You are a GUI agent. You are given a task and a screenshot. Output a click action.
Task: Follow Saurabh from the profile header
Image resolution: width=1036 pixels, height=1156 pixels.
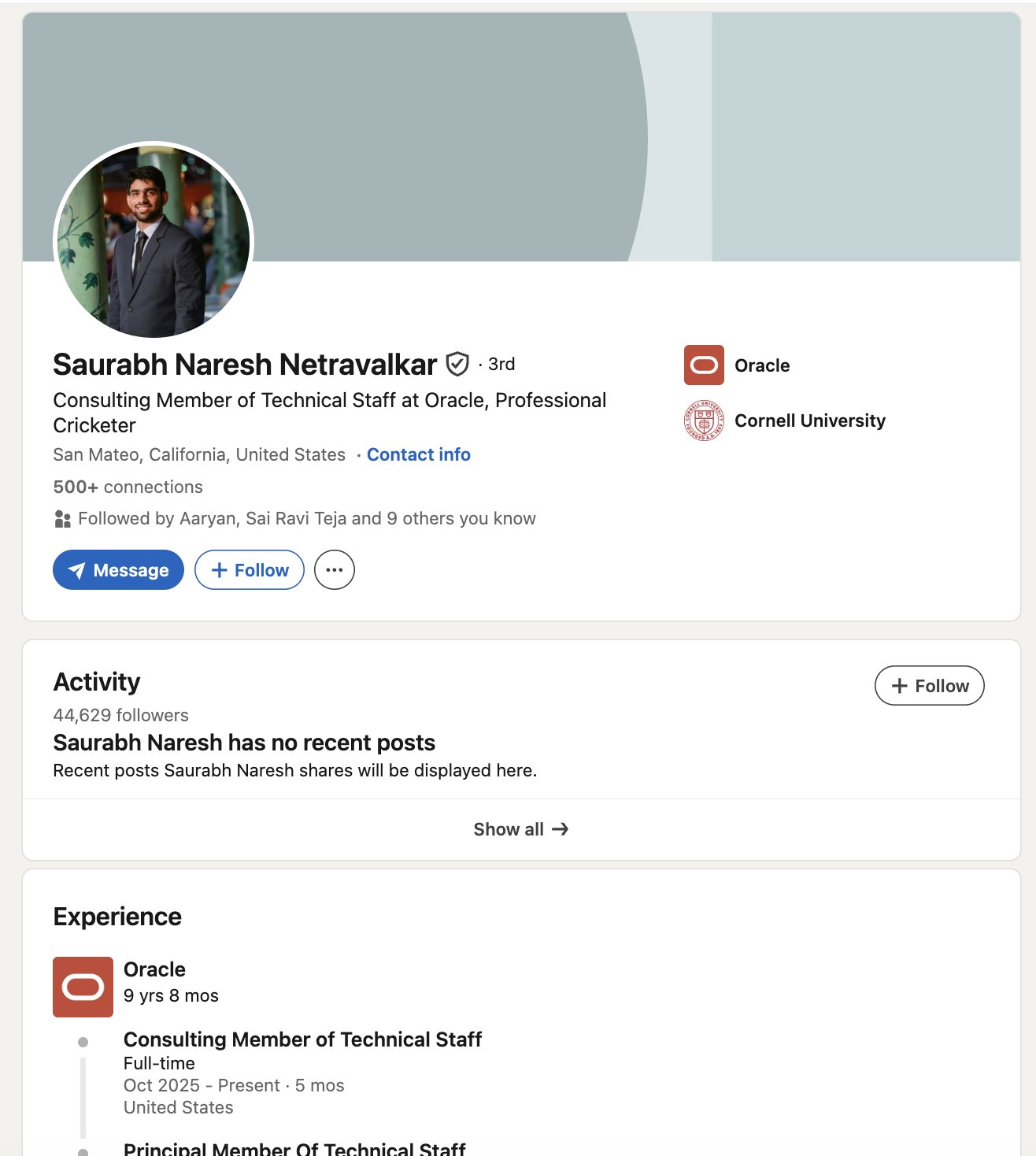tap(250, 570)
